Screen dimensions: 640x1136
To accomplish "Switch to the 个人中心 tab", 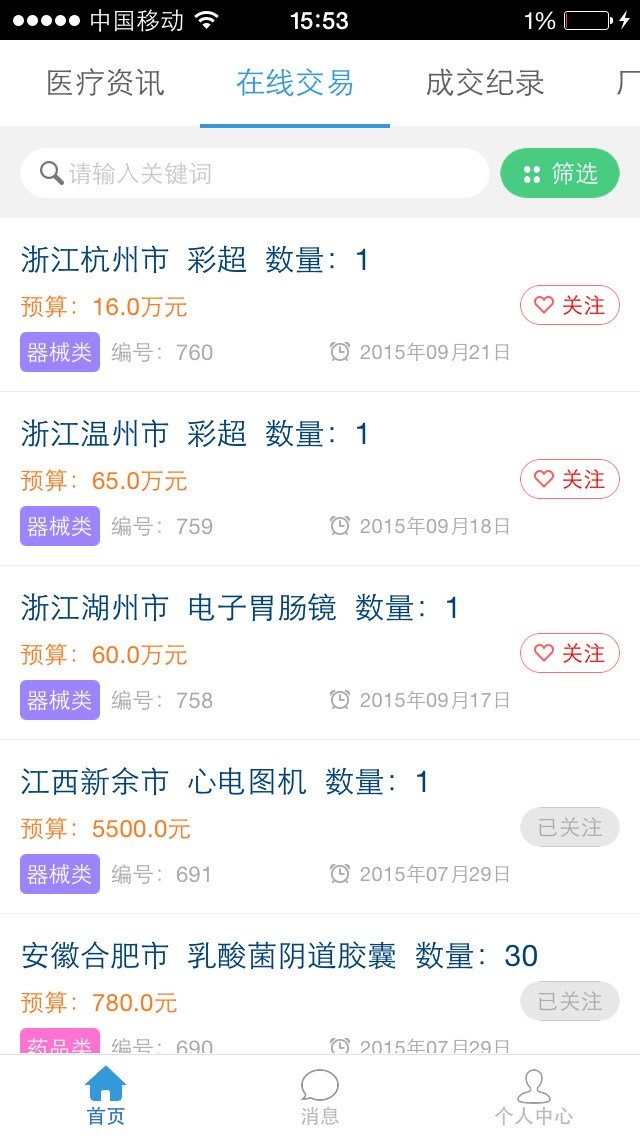I will pos(533,1096).
